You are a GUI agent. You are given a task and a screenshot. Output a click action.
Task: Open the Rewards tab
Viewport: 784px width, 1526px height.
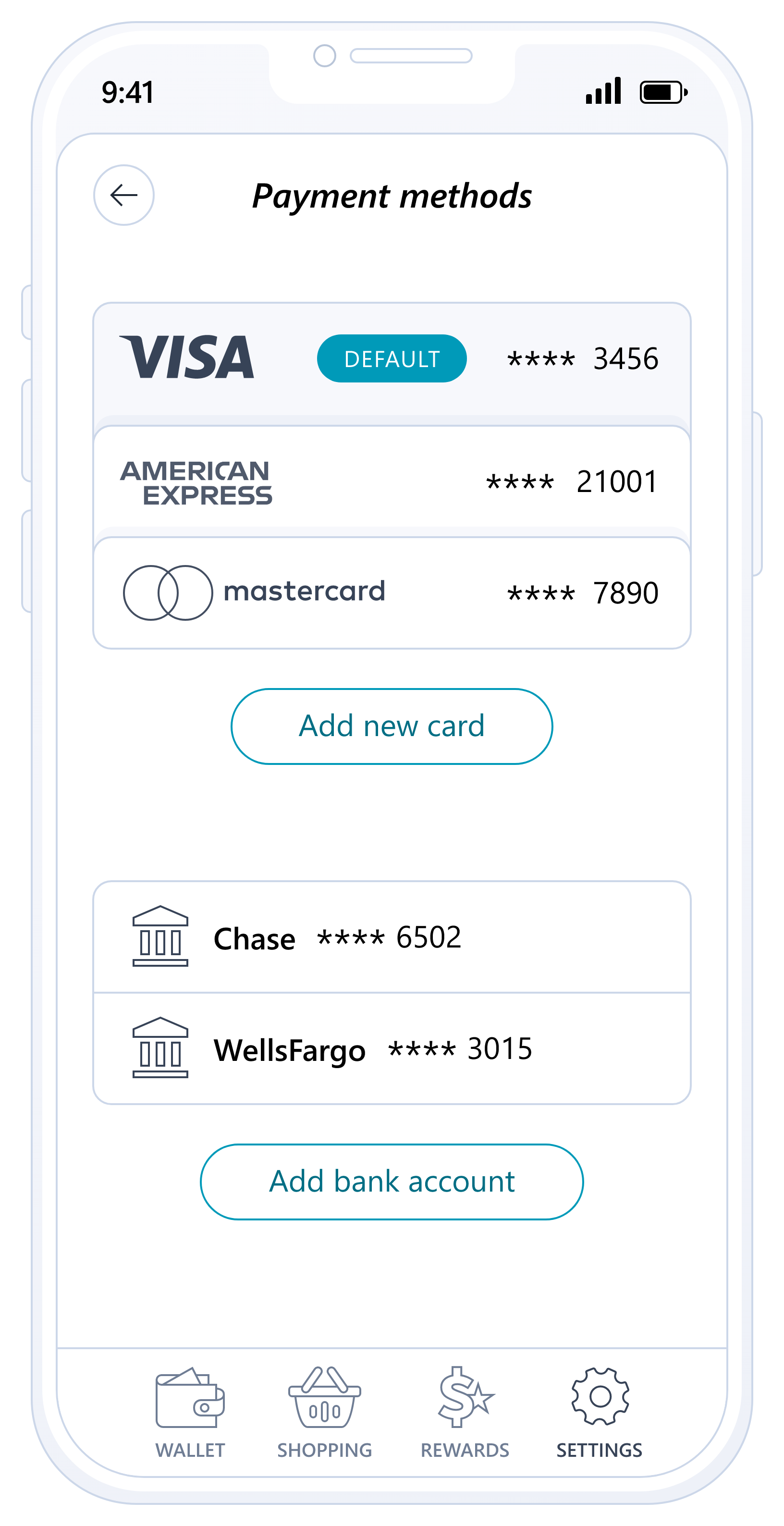[x=465, y=1412]
